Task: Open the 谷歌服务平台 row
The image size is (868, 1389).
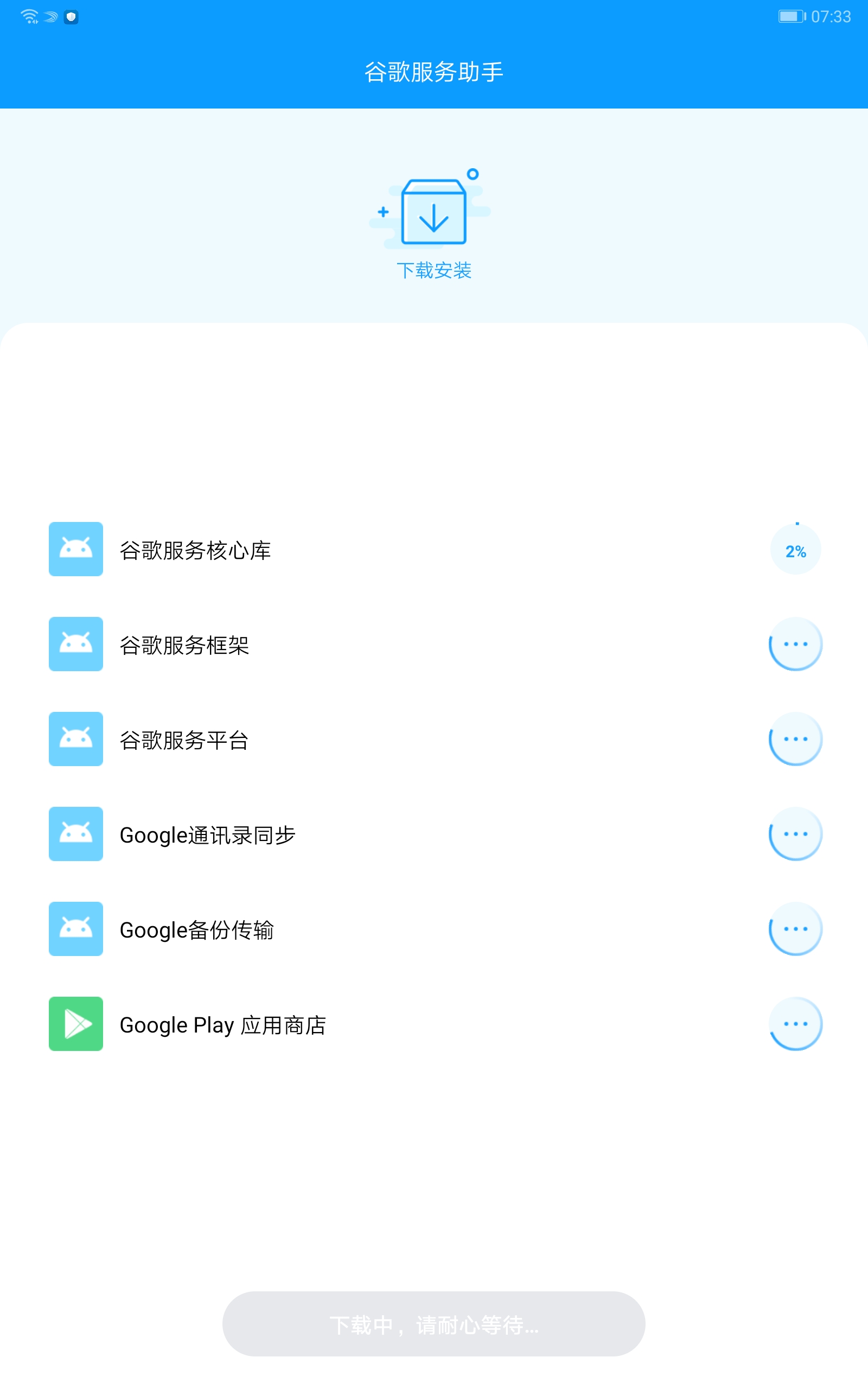Action: coord(434,738)
